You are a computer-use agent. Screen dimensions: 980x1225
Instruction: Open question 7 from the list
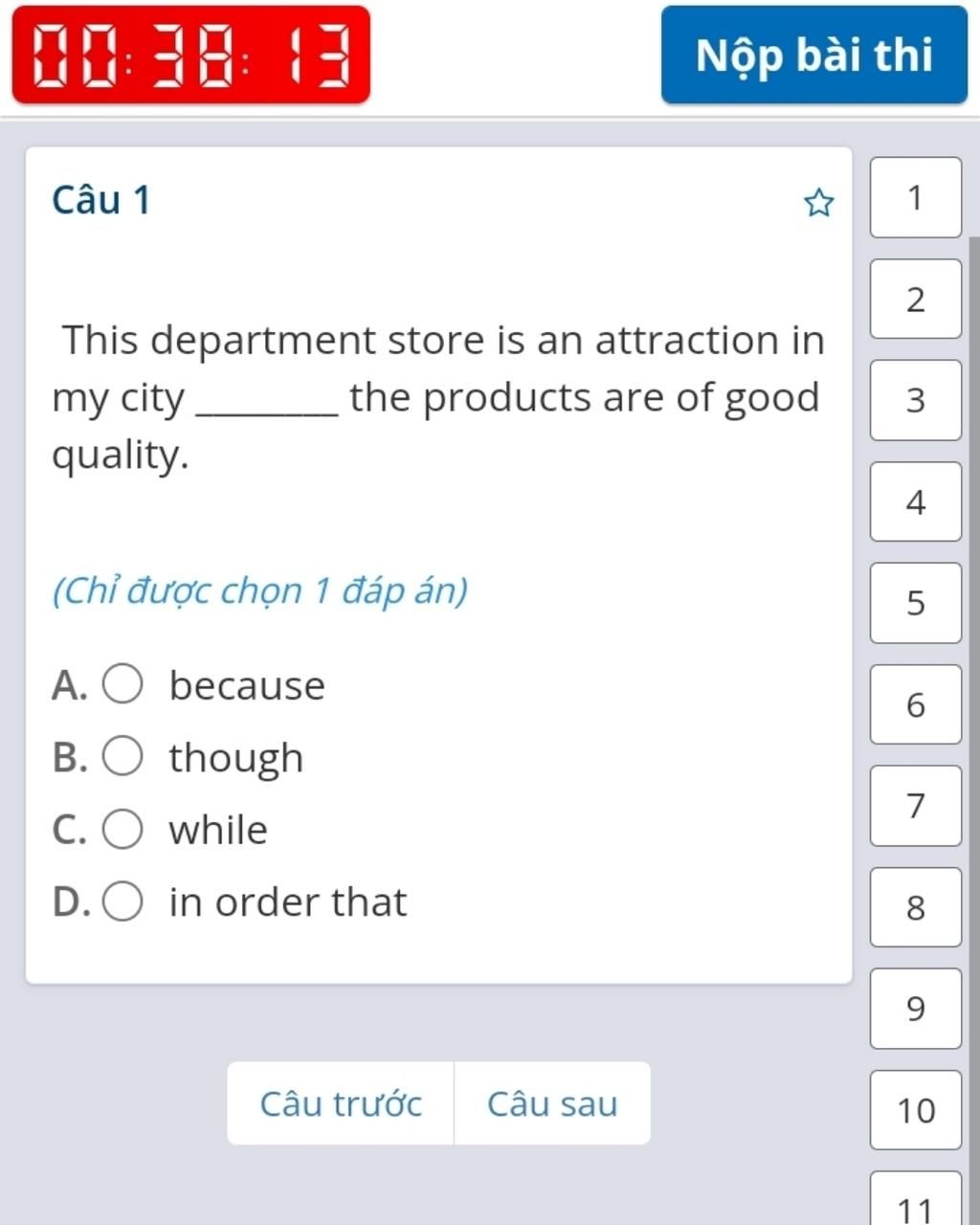tap(915, 806)
